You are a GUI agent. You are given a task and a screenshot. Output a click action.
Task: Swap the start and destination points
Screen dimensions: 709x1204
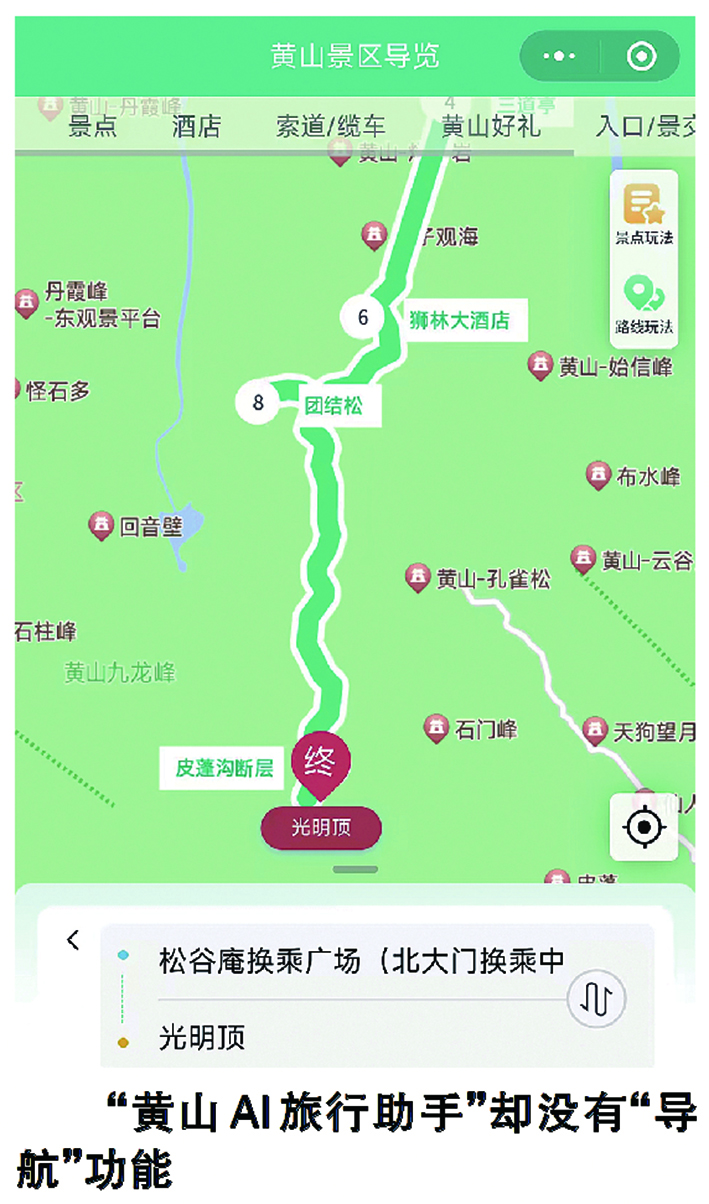[x=596, y=998]
